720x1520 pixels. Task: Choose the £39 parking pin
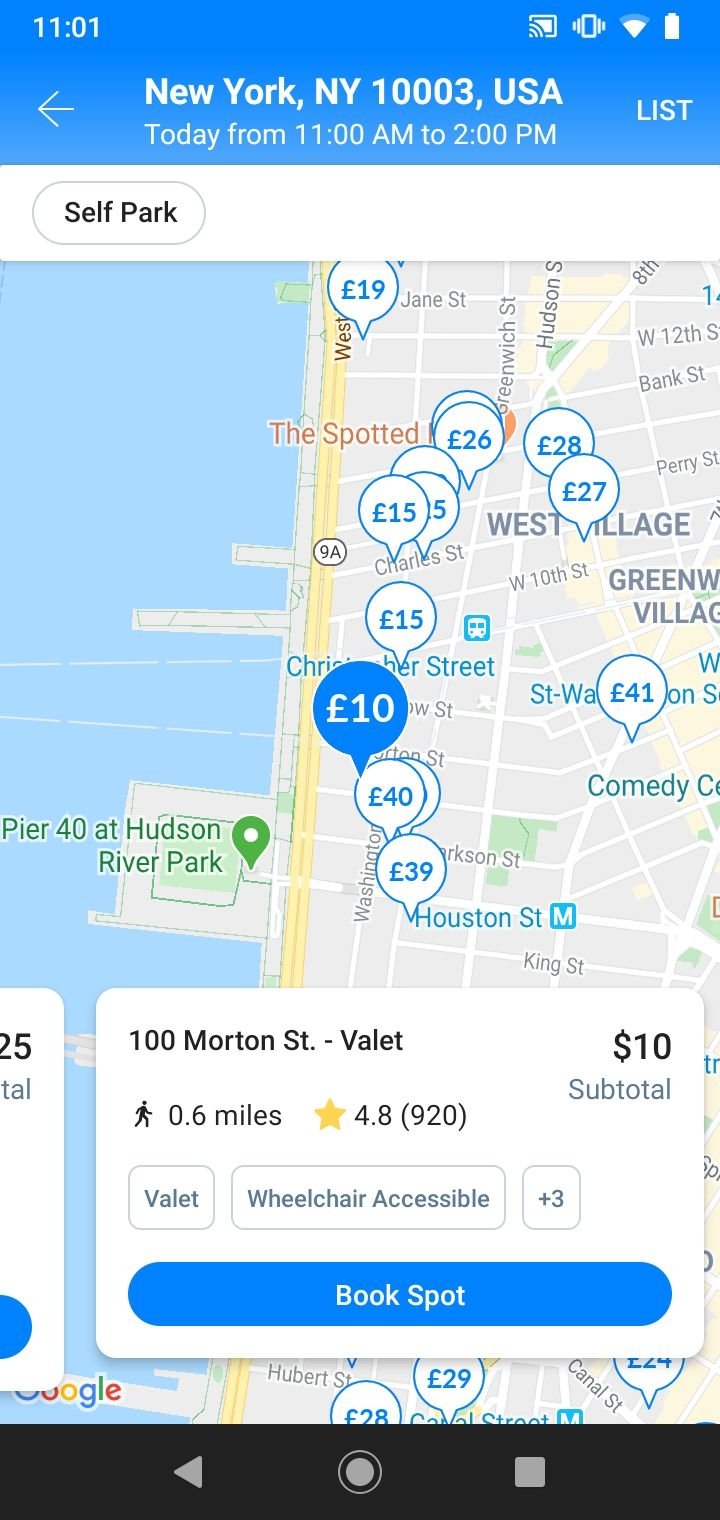click(x=410, y=874)
